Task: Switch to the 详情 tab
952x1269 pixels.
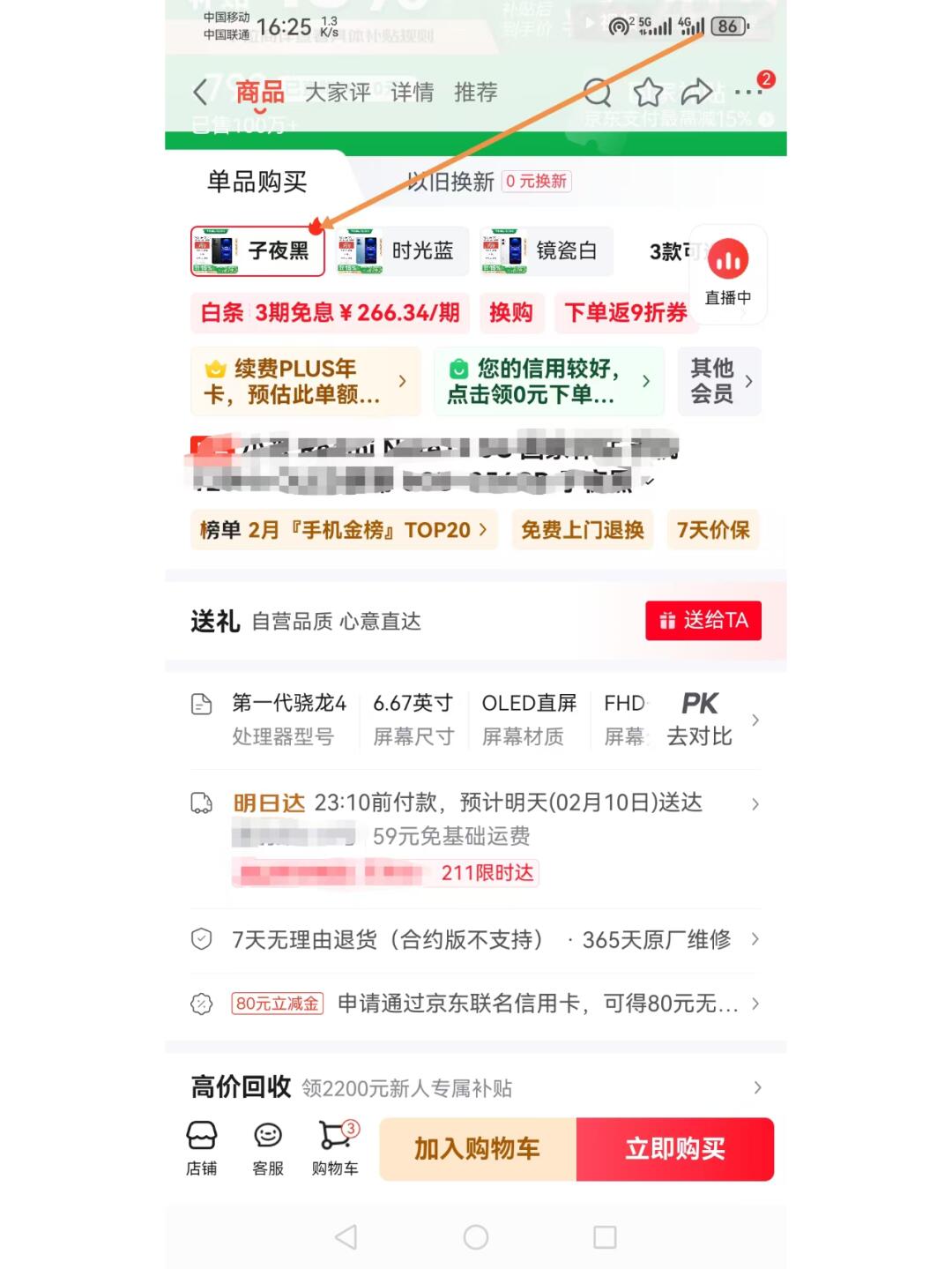Action: (x=412, y=93)
